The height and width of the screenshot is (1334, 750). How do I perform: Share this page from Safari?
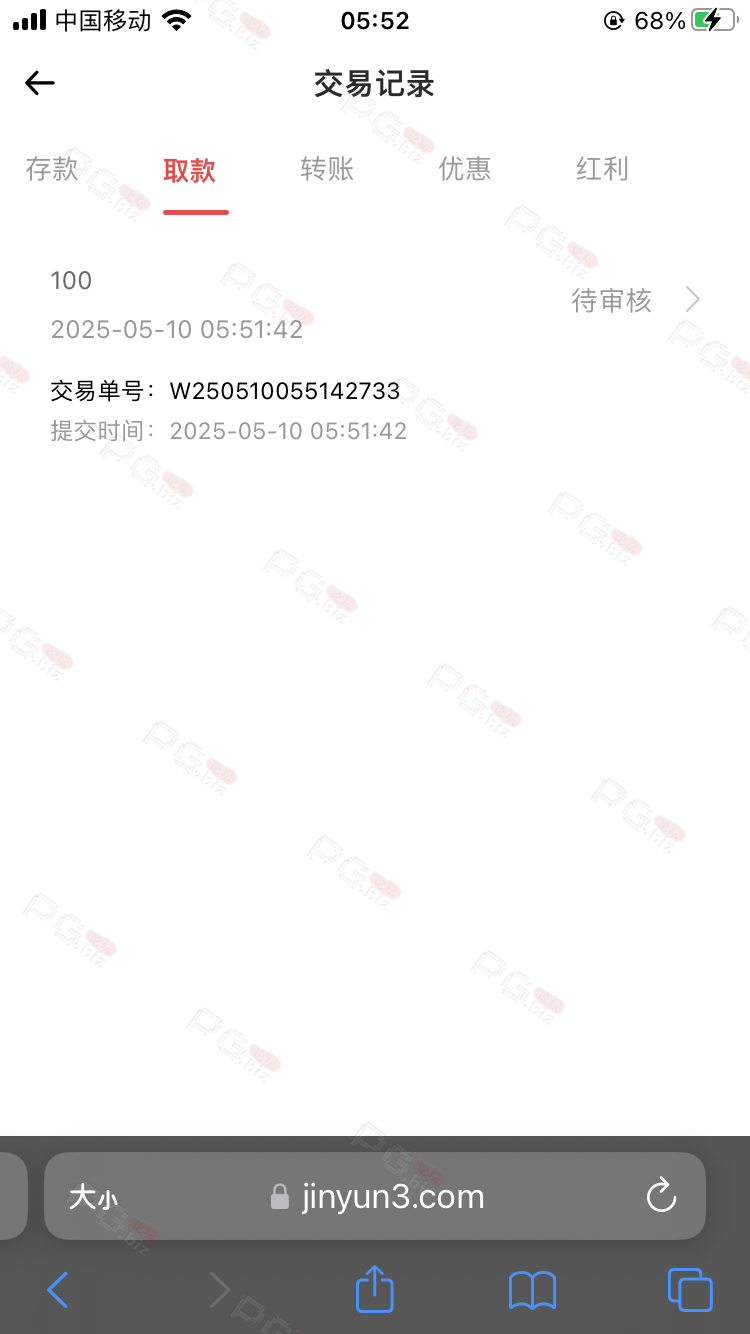click(x=375, y=1288)
